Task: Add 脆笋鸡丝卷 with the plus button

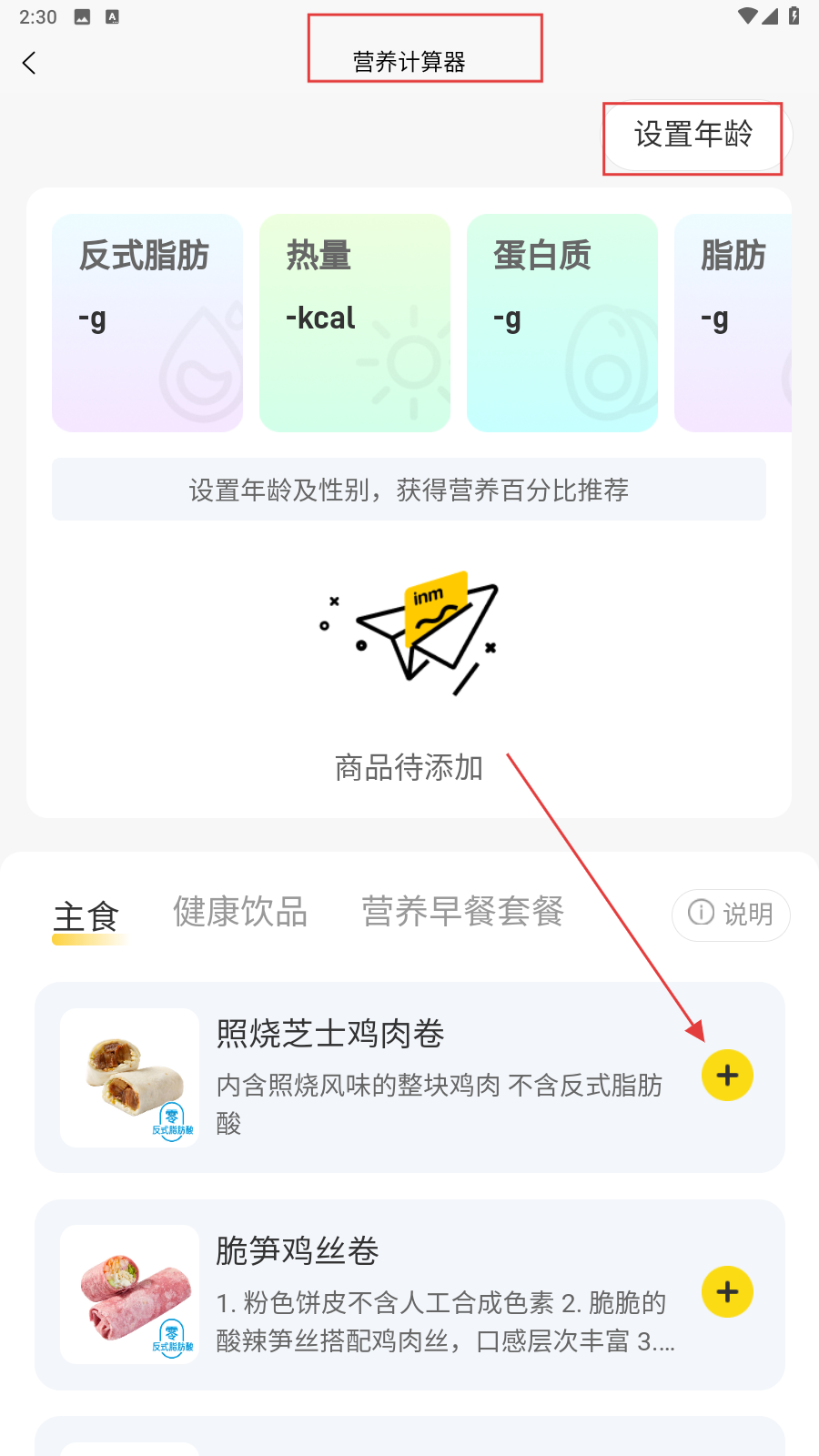Action: point(727,1292)
